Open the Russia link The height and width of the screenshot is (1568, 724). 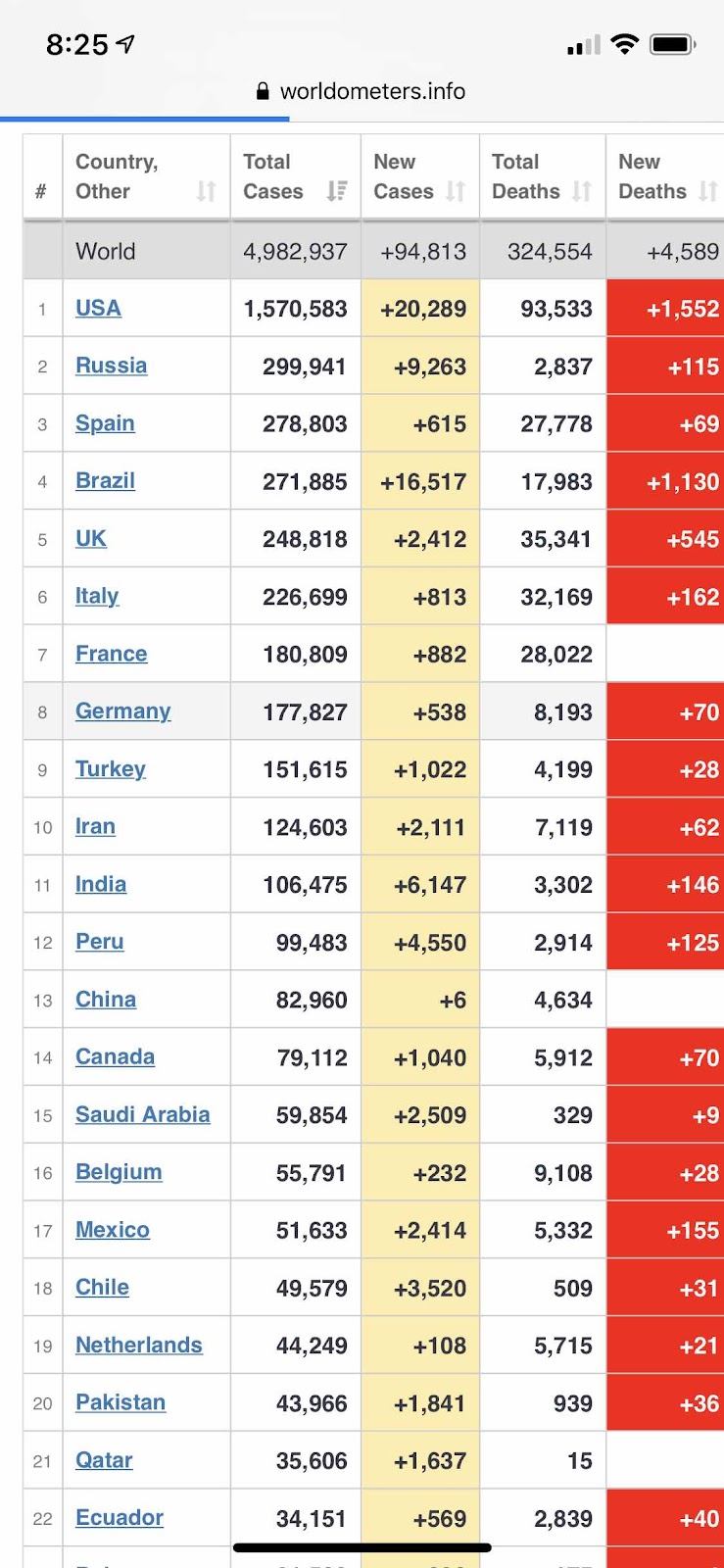111,366
